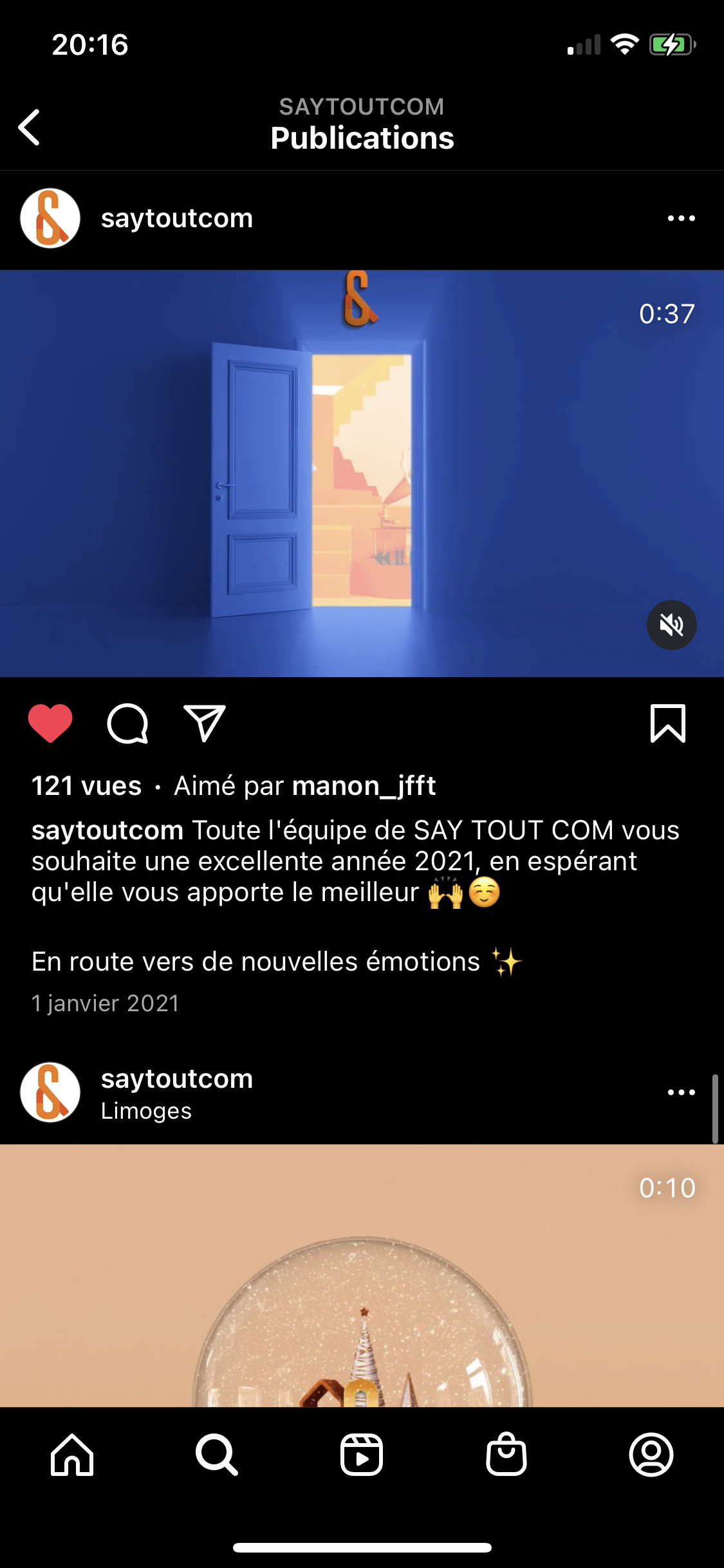This screenshot has height=1568, width=724.
Task: Open manon_jfft's profile from likes
Action: click(364, 786)
